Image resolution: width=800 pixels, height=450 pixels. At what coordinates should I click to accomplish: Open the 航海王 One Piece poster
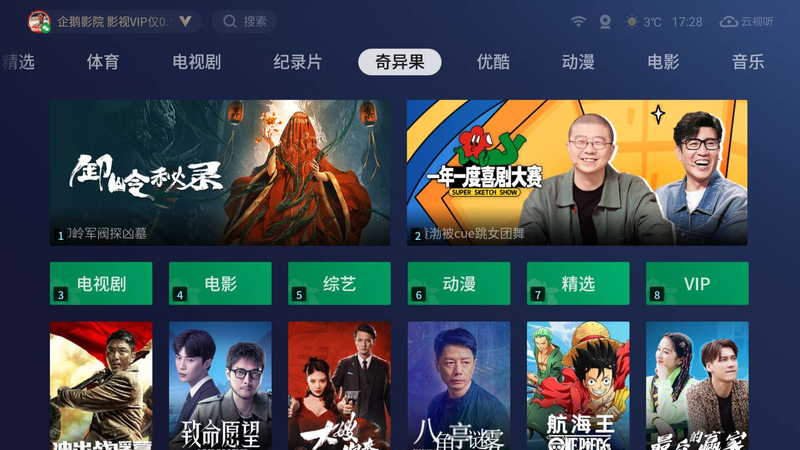click(578, 385)
